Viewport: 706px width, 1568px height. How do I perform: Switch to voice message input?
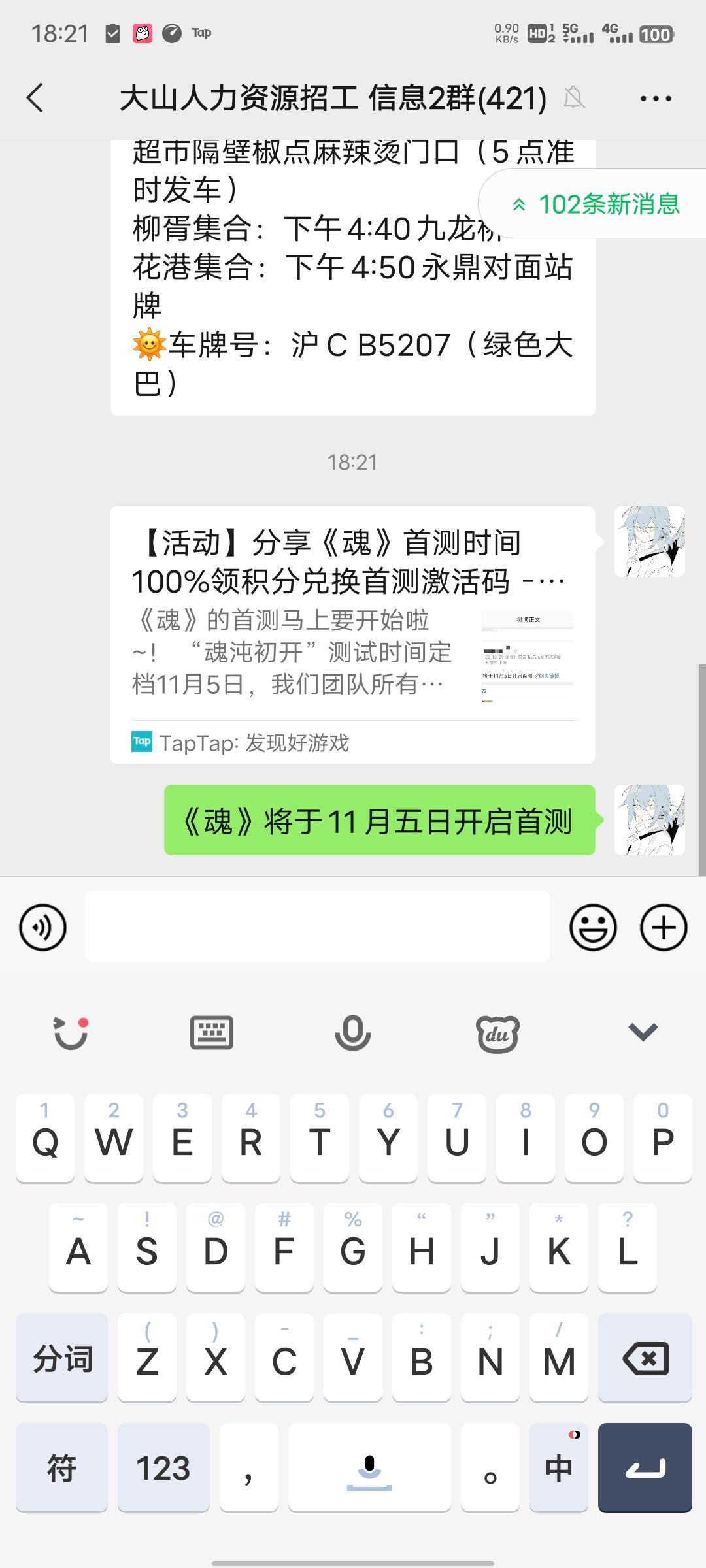point(42,927)
